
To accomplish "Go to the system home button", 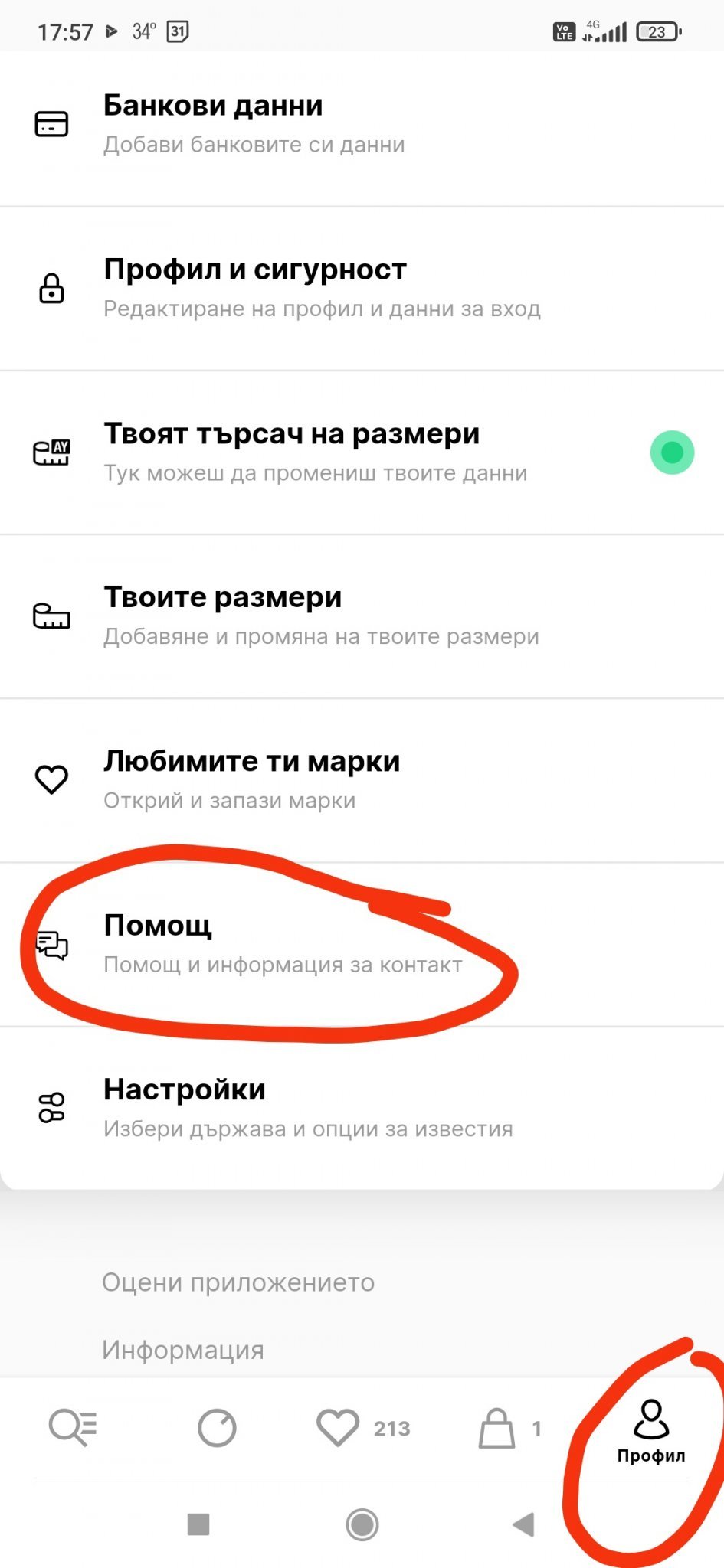I will [362, 1524].
